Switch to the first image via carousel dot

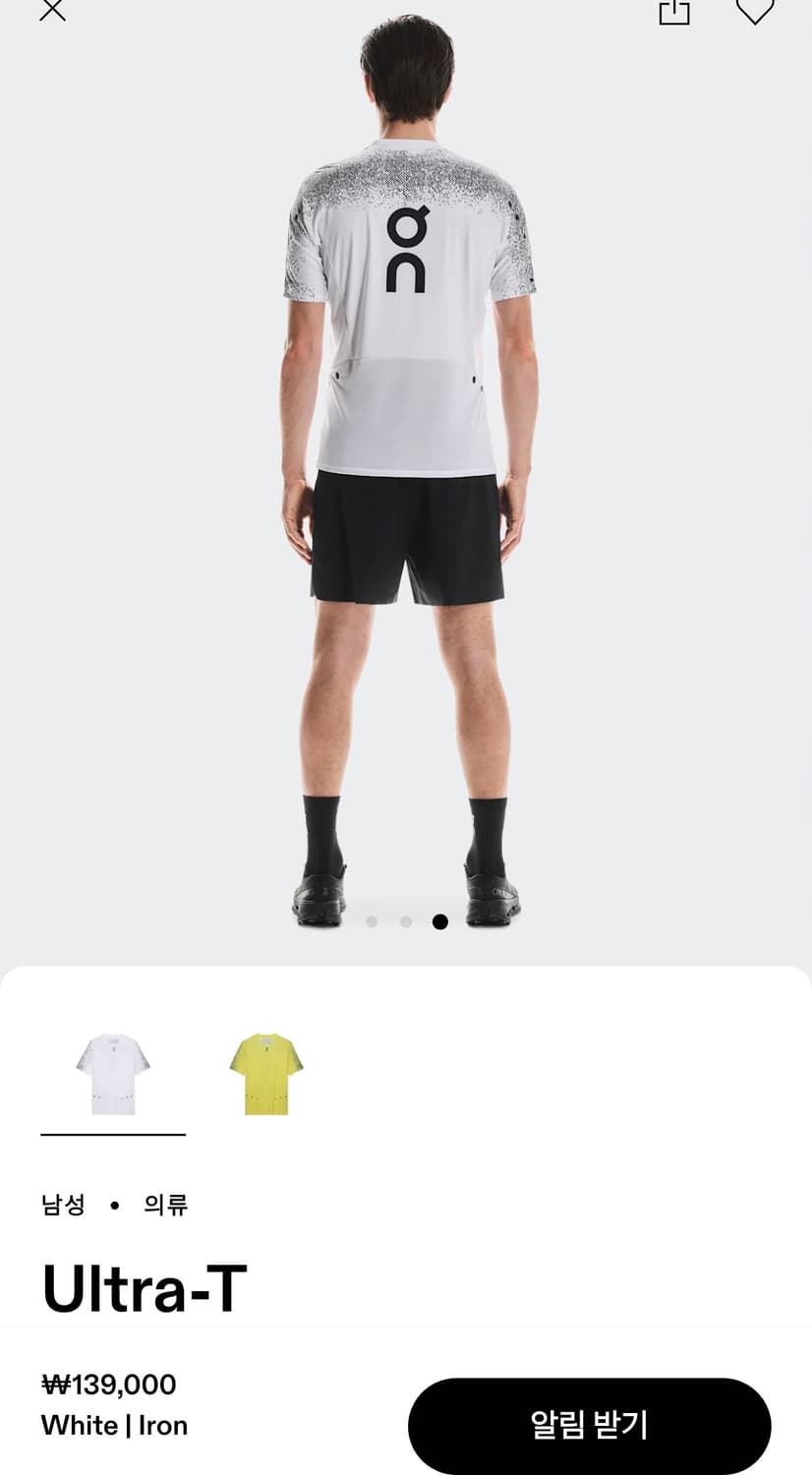tap(372, 921)
